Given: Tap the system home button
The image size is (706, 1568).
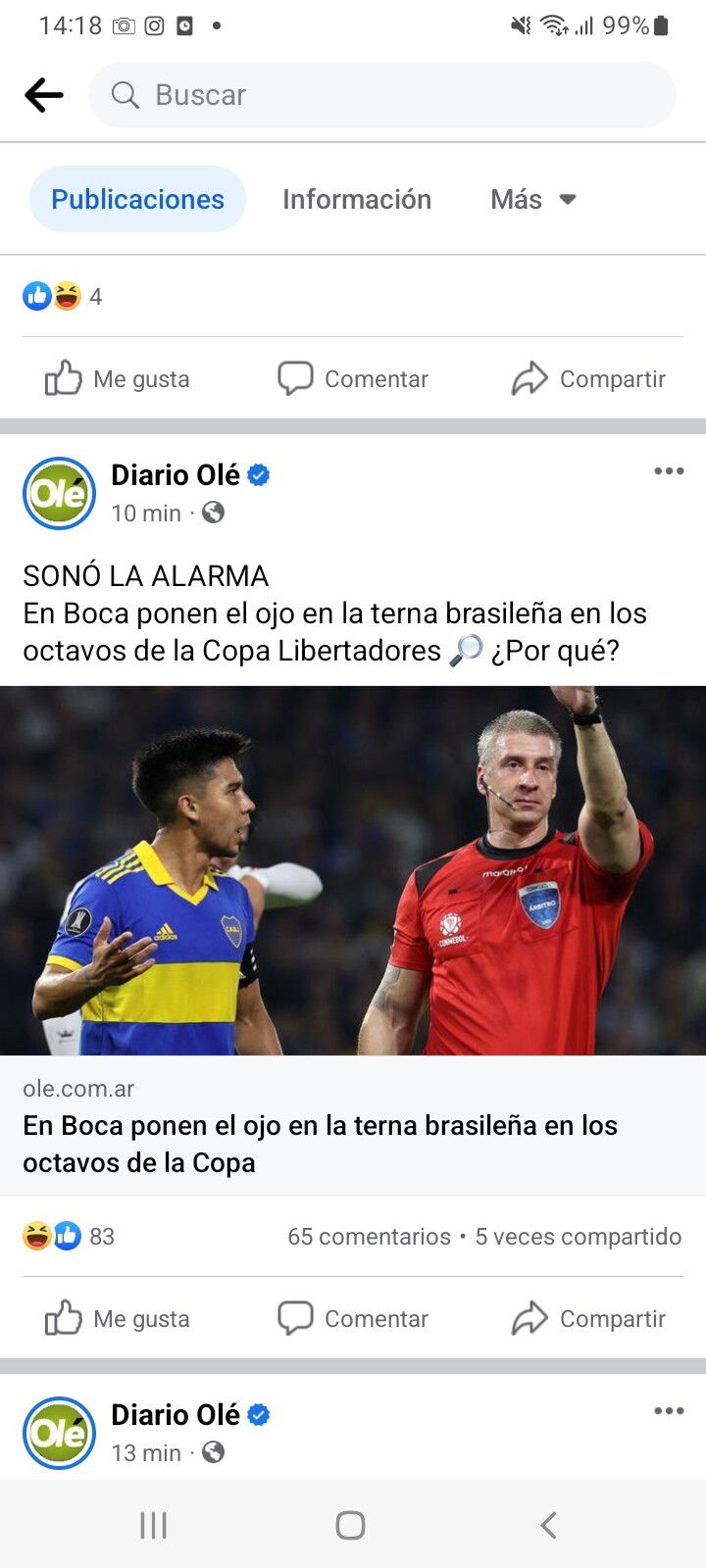Looking at the screenshot, I should coord(350,1525).
